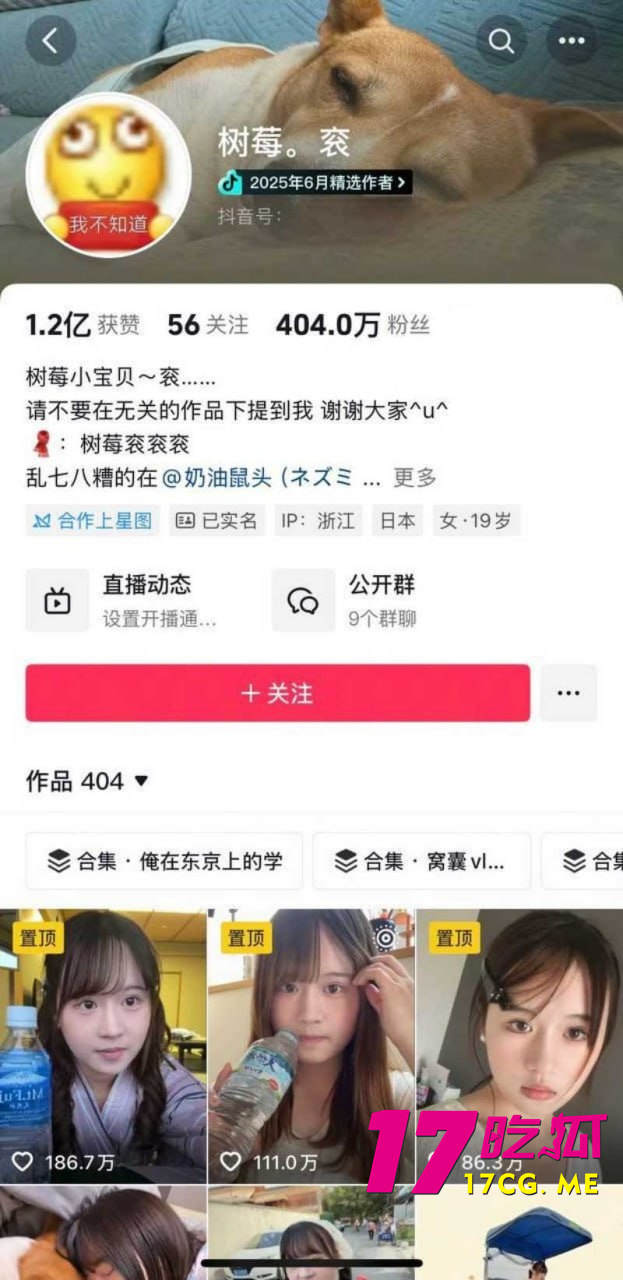This screenshot has height=1280, width=623.
Task: Go back using the top-left arrow
Action: tap(51, 41)
